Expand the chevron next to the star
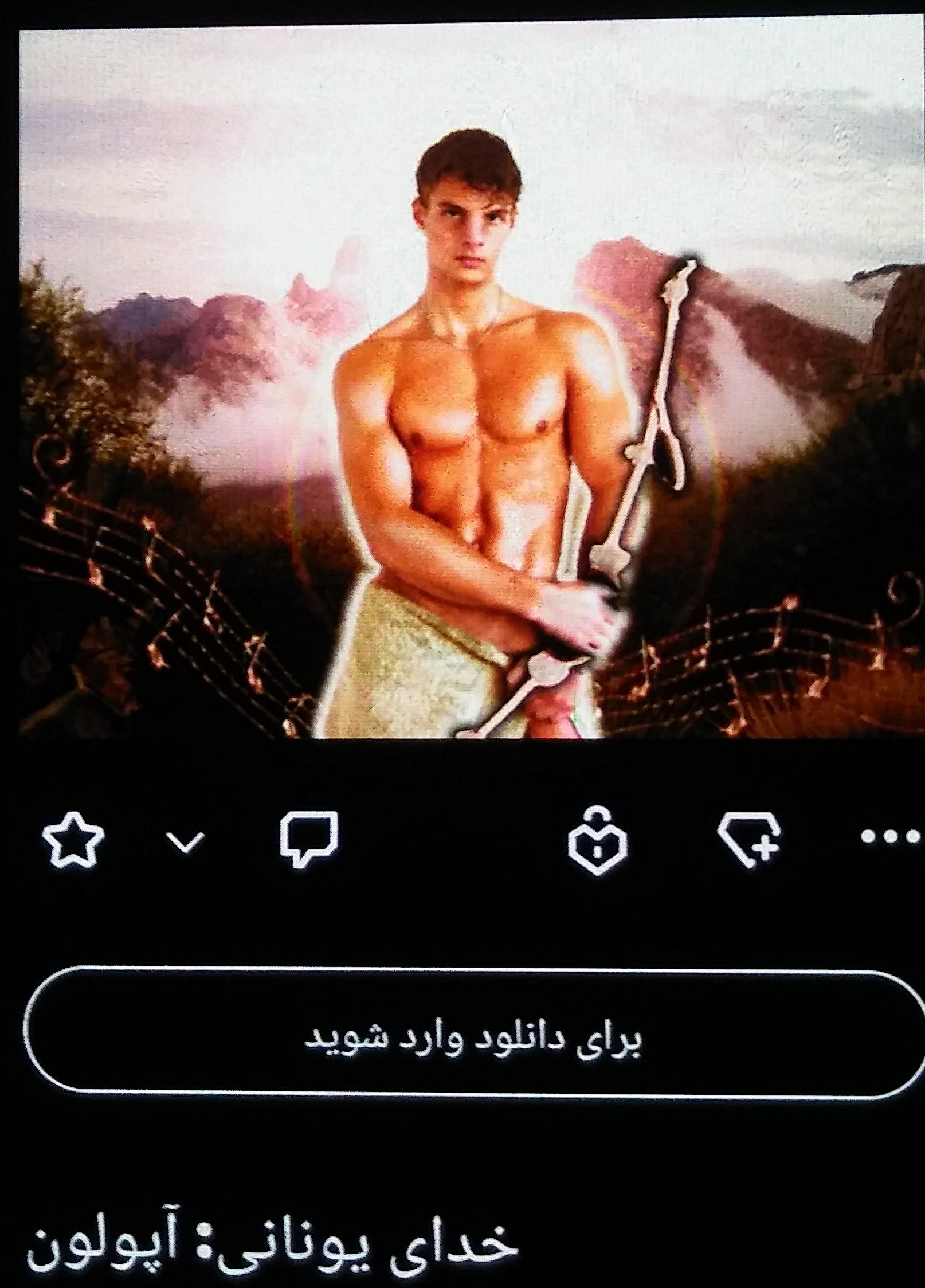The image size is (925, 1288). tap(185, 843)
